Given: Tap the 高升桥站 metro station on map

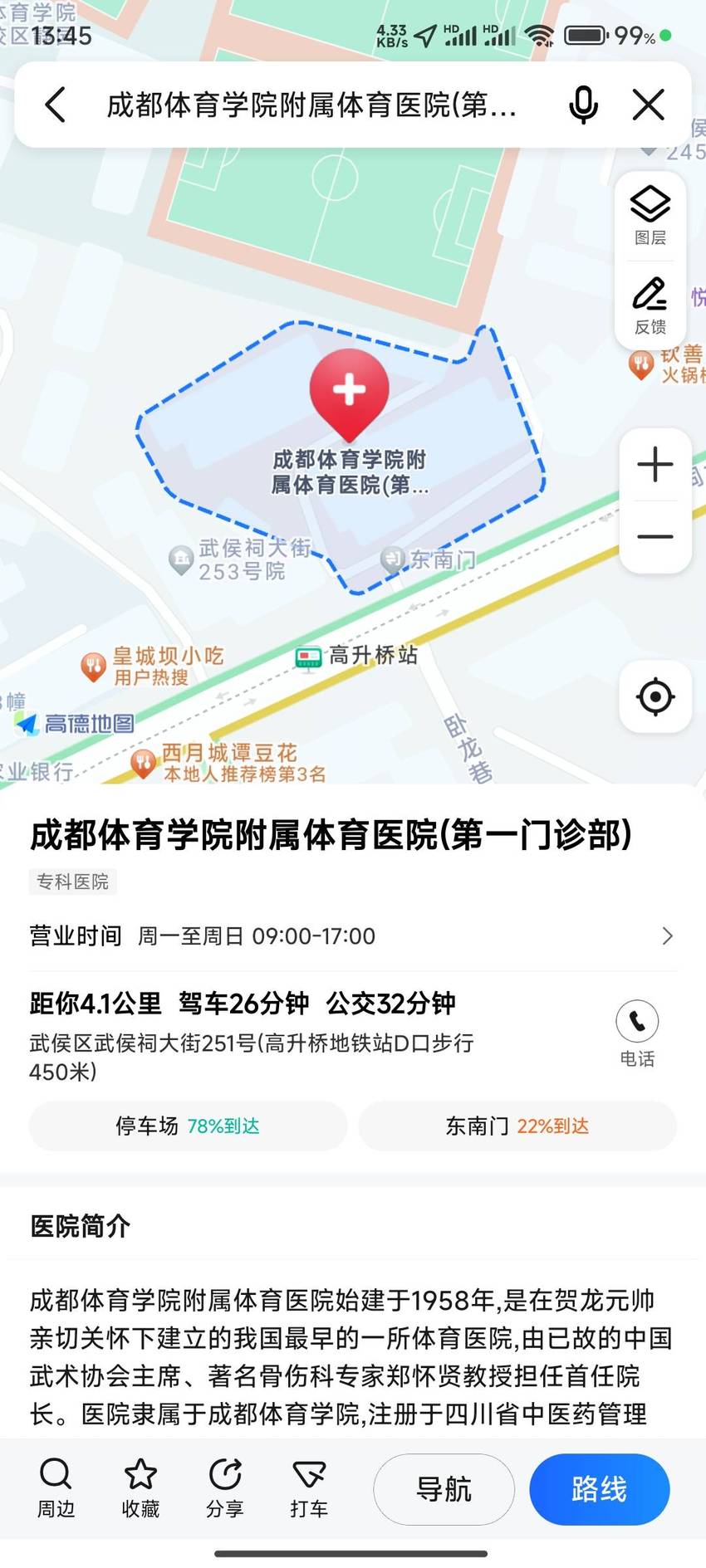Looking at the screenshot, I should [x=357, y=656].
